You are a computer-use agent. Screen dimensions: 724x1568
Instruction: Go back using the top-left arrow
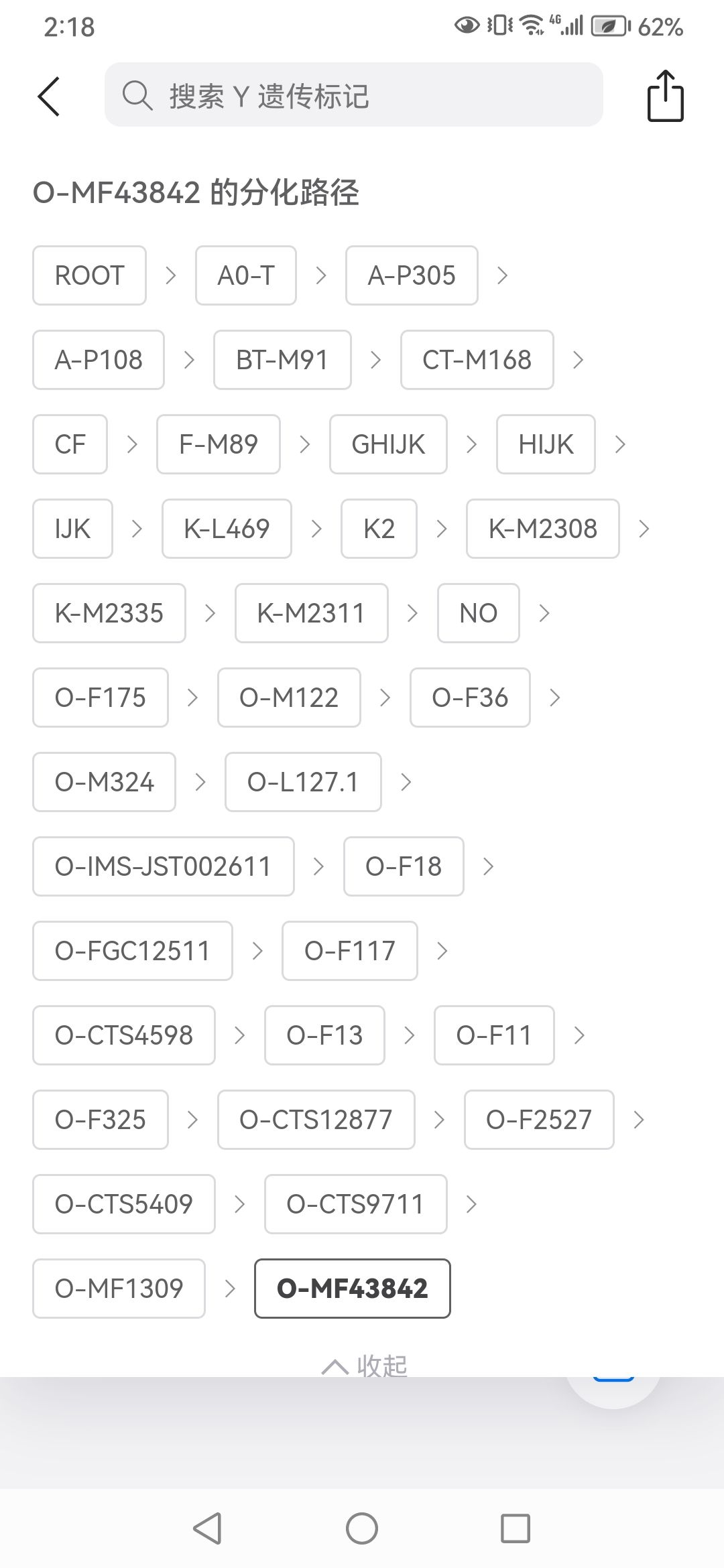click(49, 96)
